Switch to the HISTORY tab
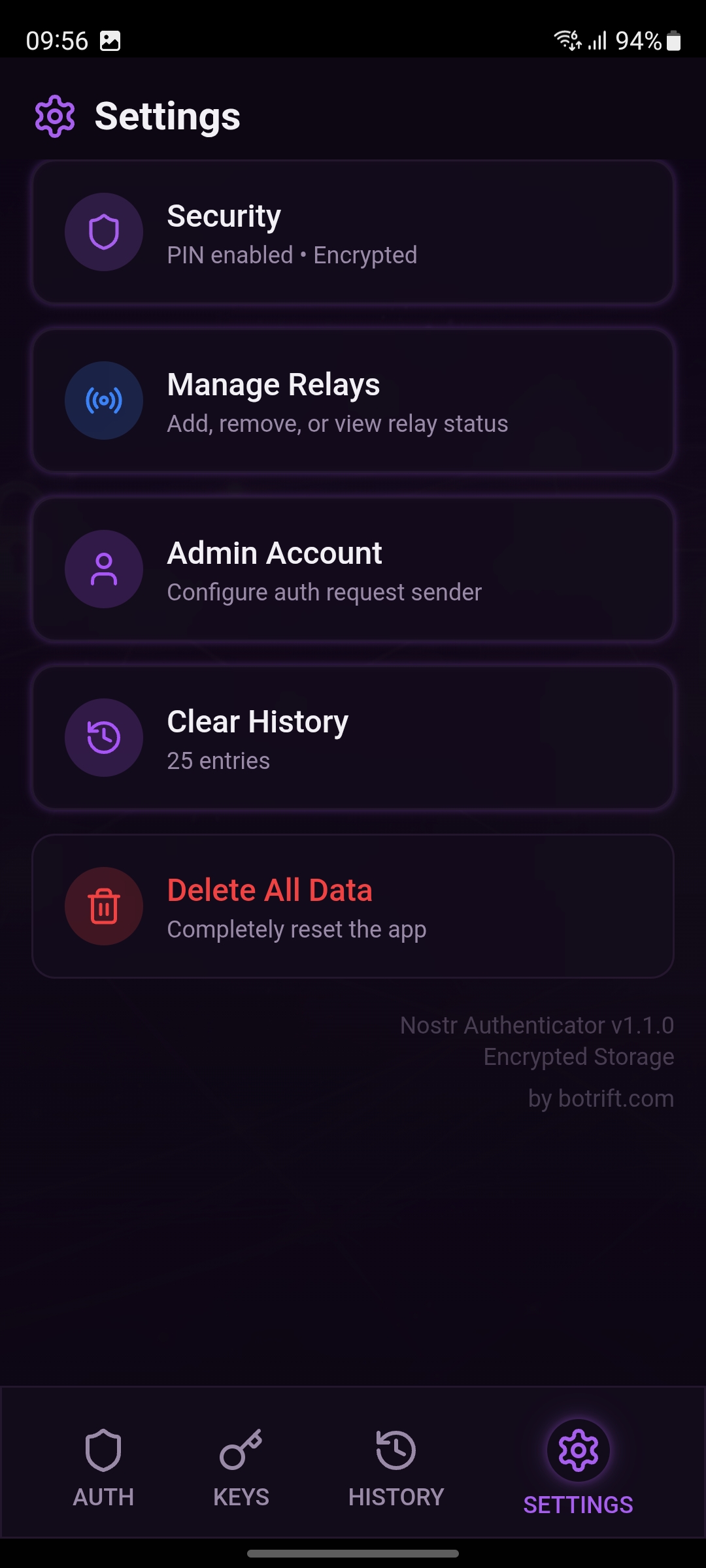The height and width of the screenshot is (1568, 706). [x=396, y=1470]
